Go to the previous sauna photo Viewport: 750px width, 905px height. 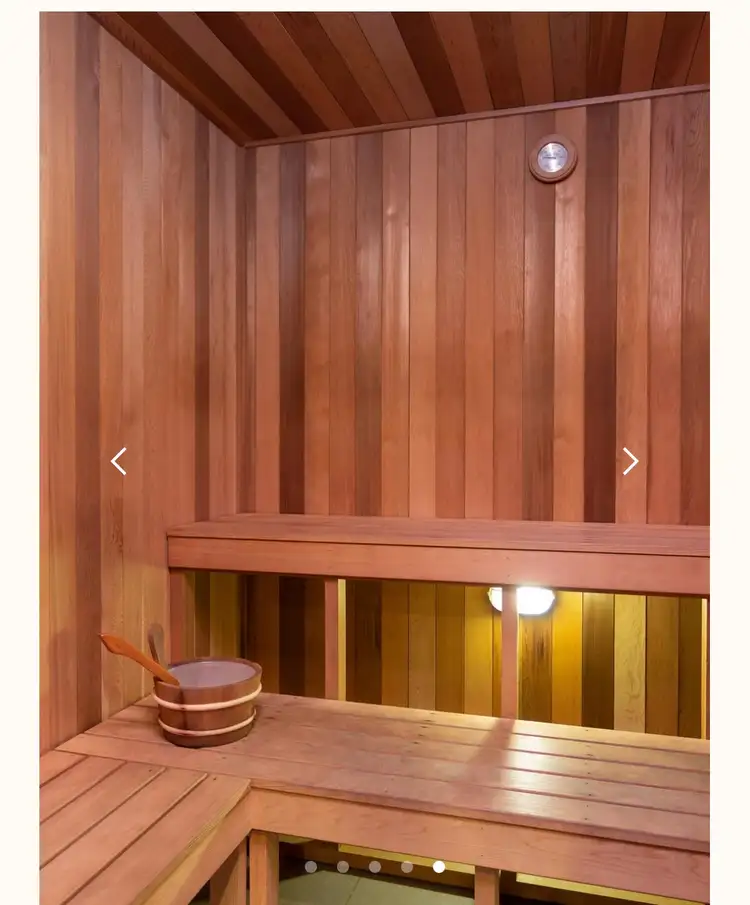coord(119,461)
